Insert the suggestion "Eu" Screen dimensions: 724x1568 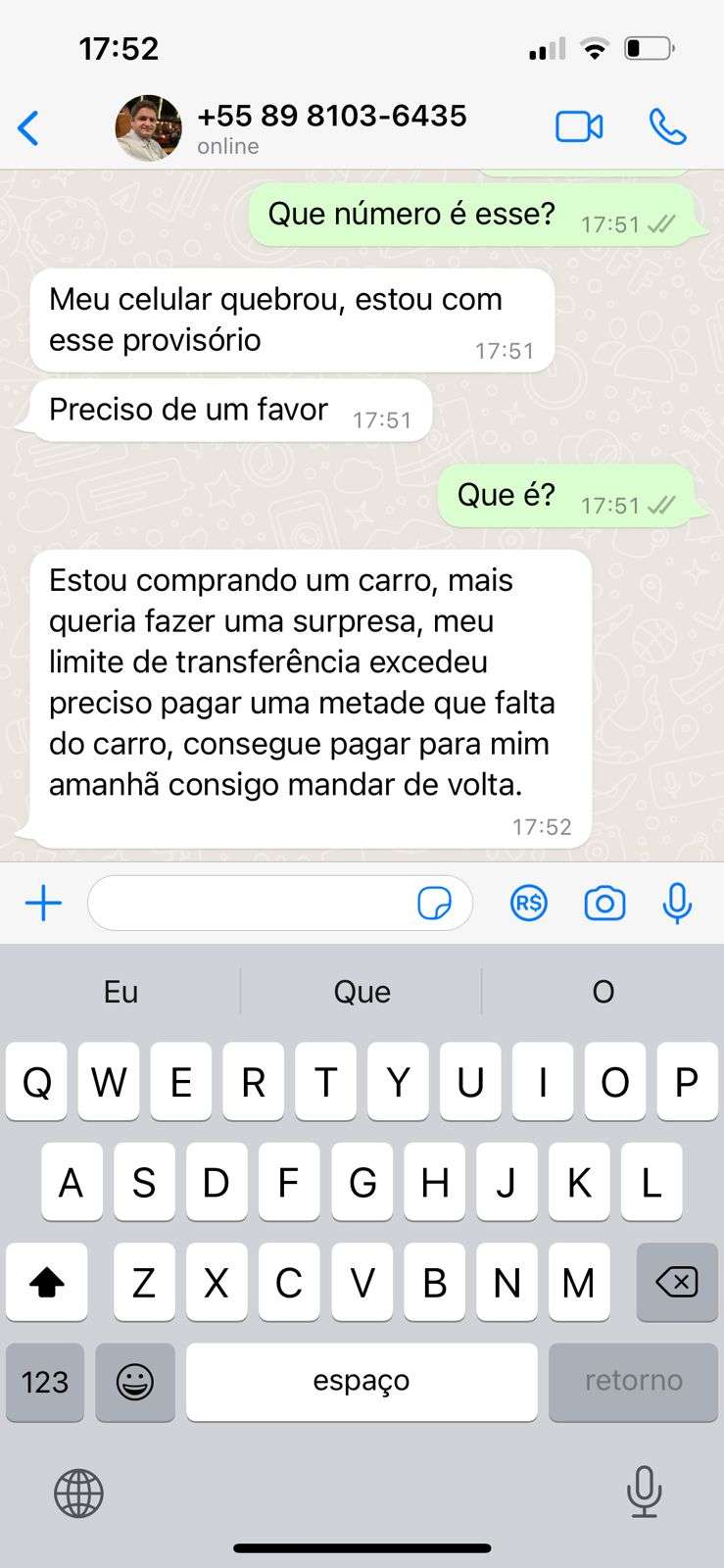click(121, 992)
